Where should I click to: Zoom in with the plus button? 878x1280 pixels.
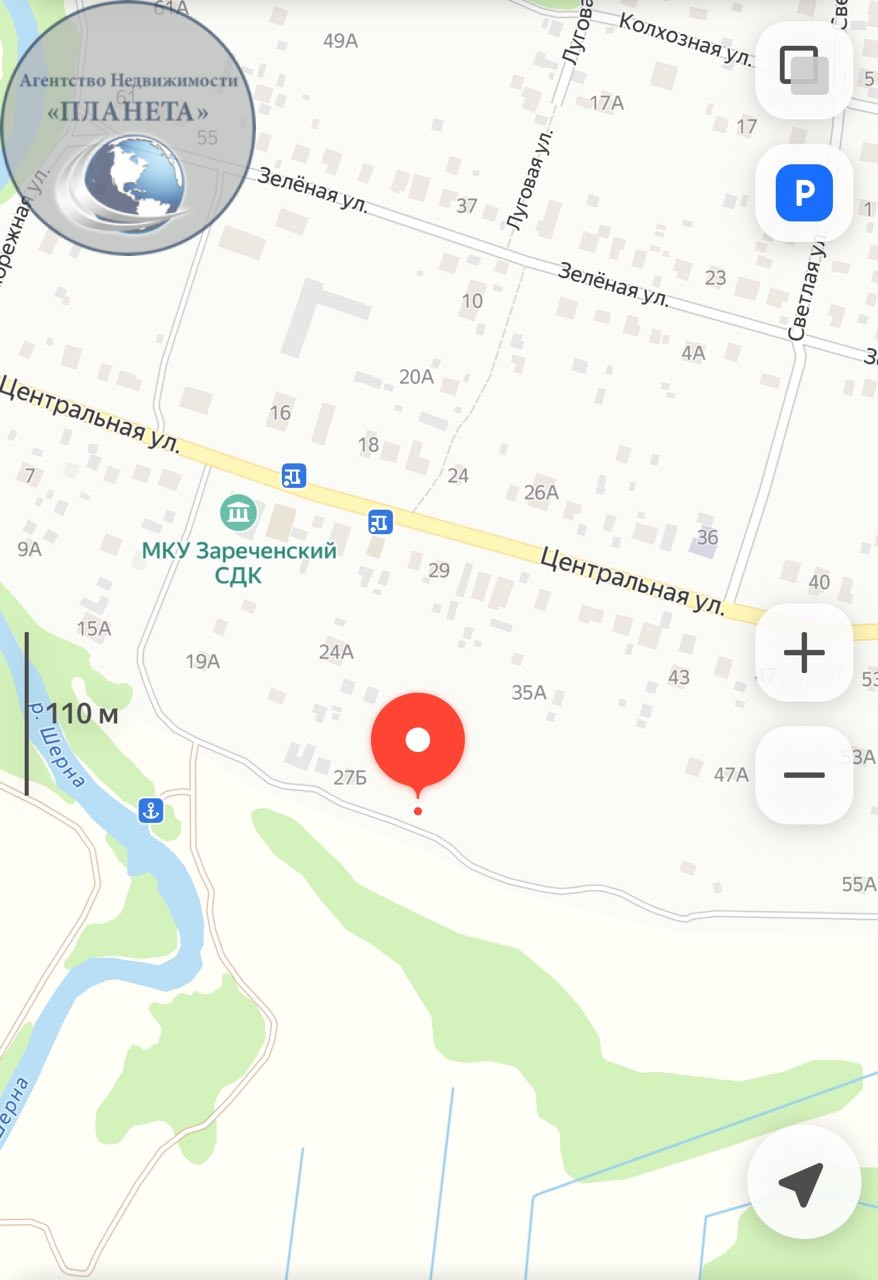click(804, 653)
